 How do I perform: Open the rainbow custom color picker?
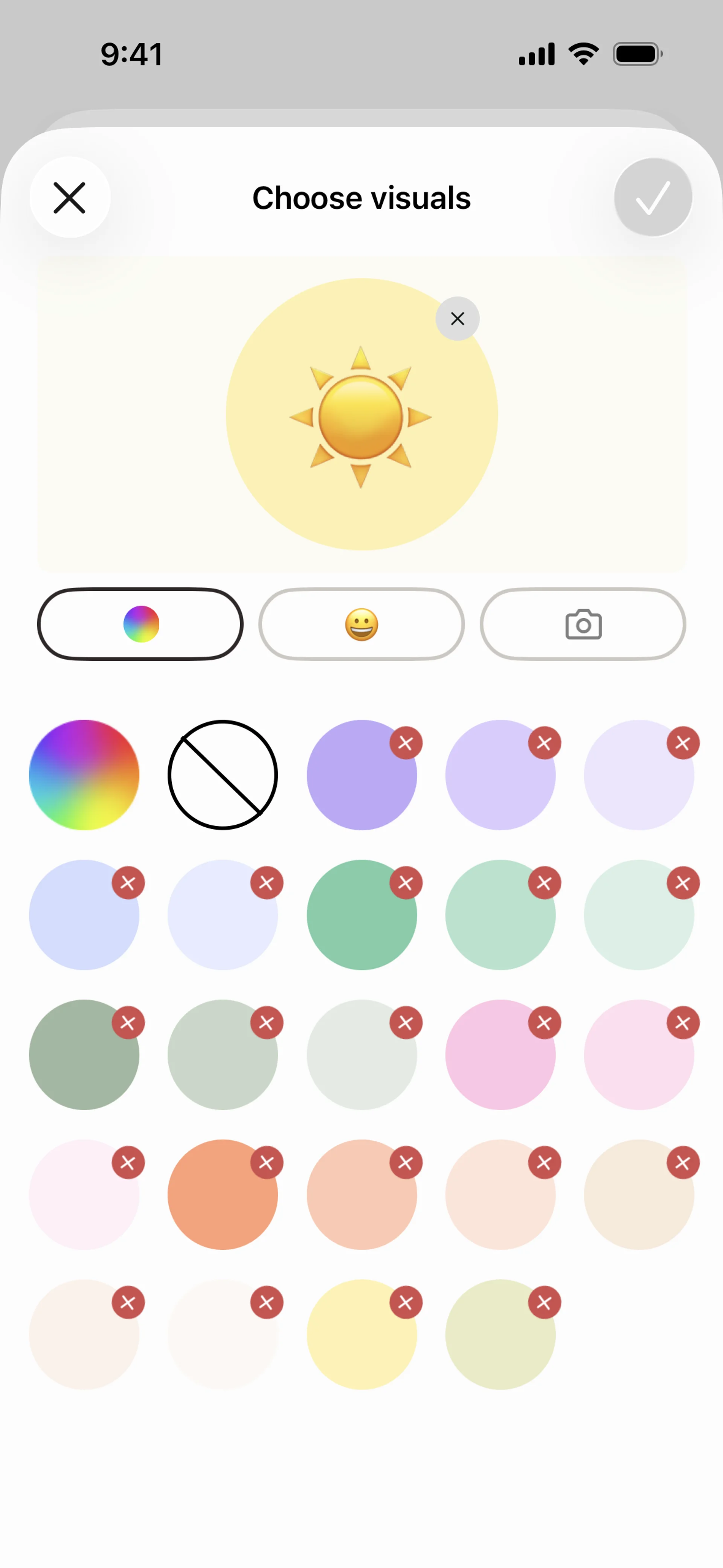pos(84,775)
